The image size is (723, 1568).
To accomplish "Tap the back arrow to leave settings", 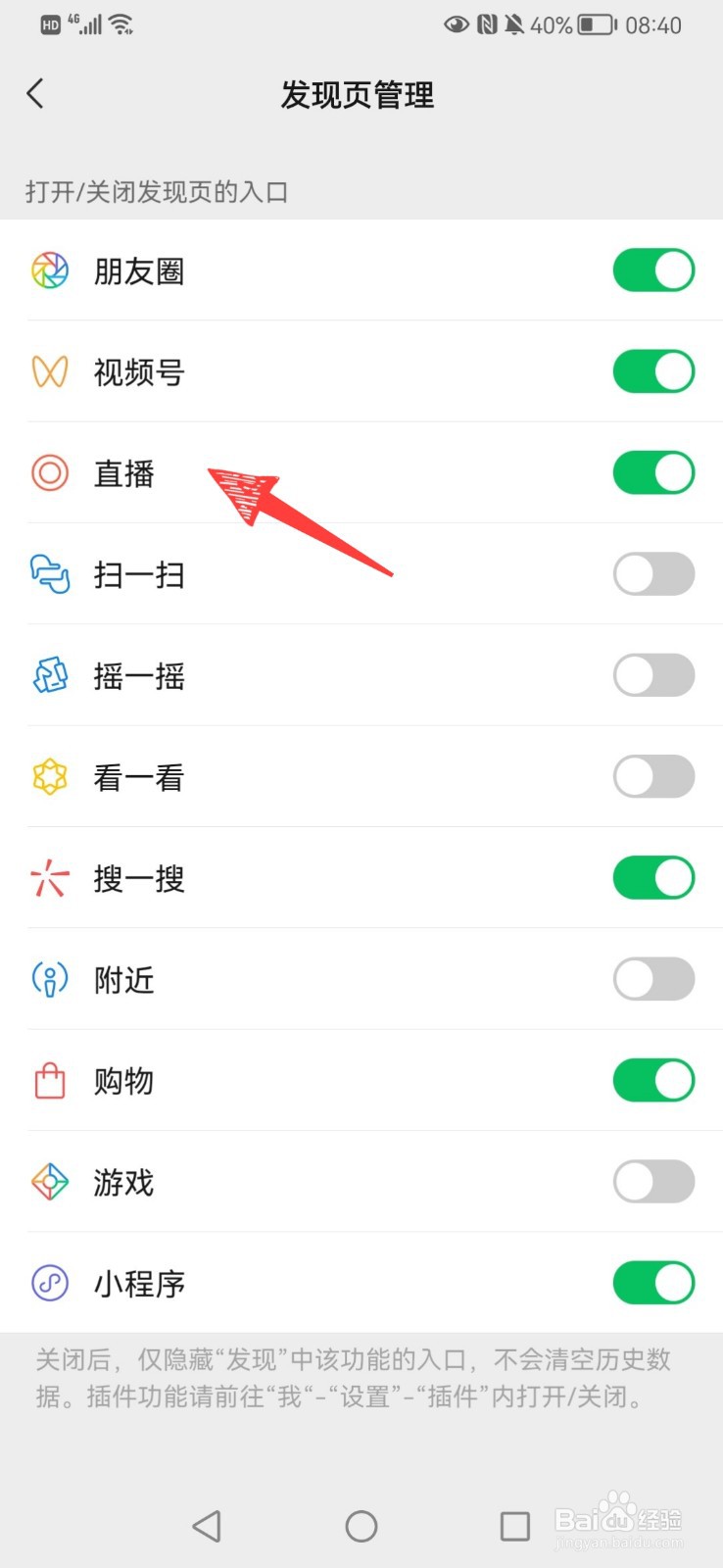I will click(x=35, y=93).
